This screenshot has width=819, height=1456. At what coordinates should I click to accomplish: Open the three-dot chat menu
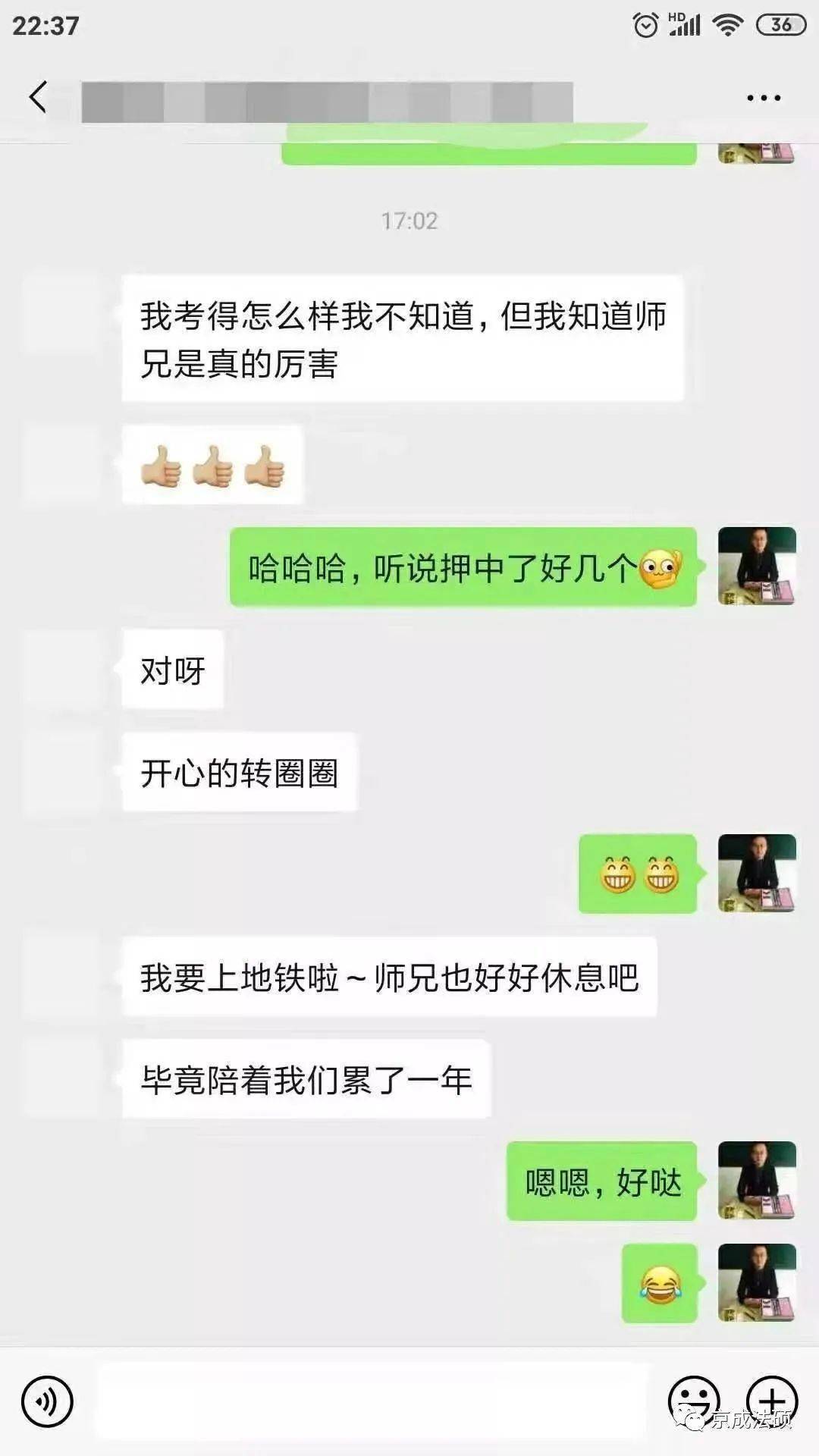coord(763,98)
